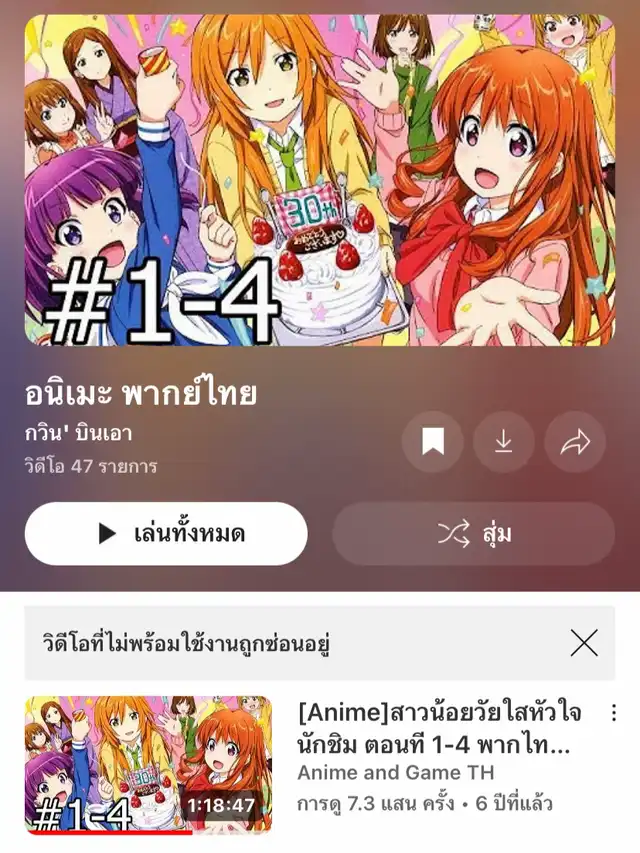
Task: Download the playlist
Action: click(503, 441)
